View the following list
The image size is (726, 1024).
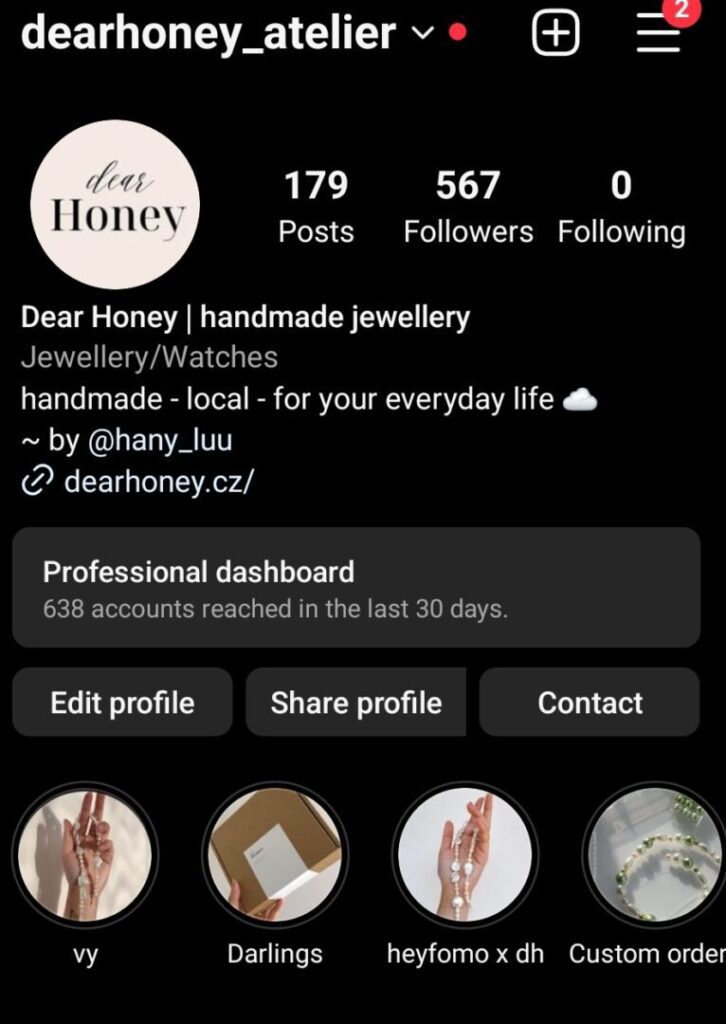tap(621, 206)
